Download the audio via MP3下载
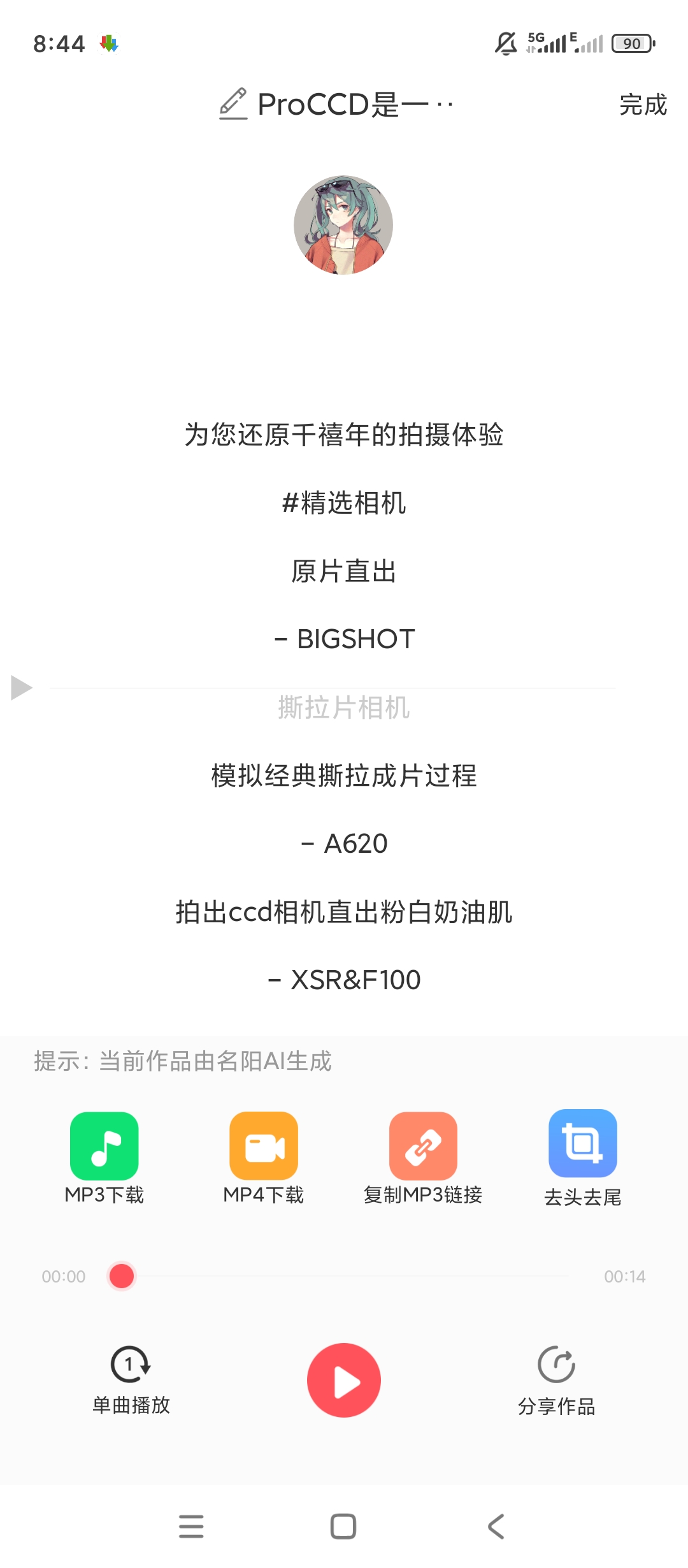Viewport: 688px width, 1568px height. (104, 1158)
